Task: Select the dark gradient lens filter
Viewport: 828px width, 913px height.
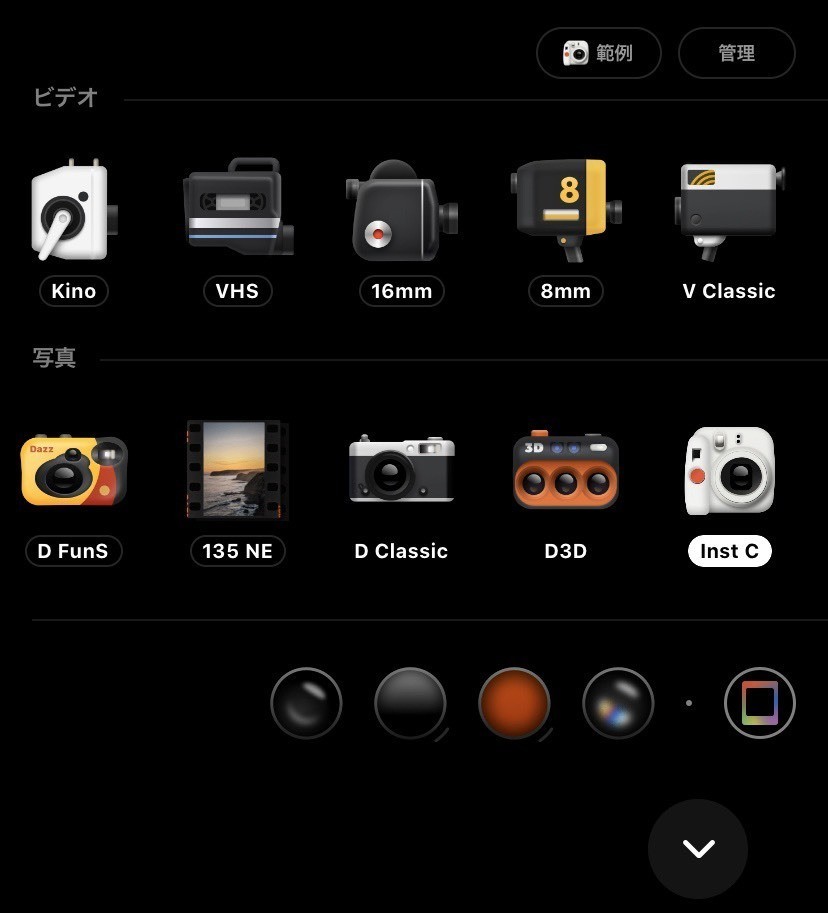Action: pos(410,703)
